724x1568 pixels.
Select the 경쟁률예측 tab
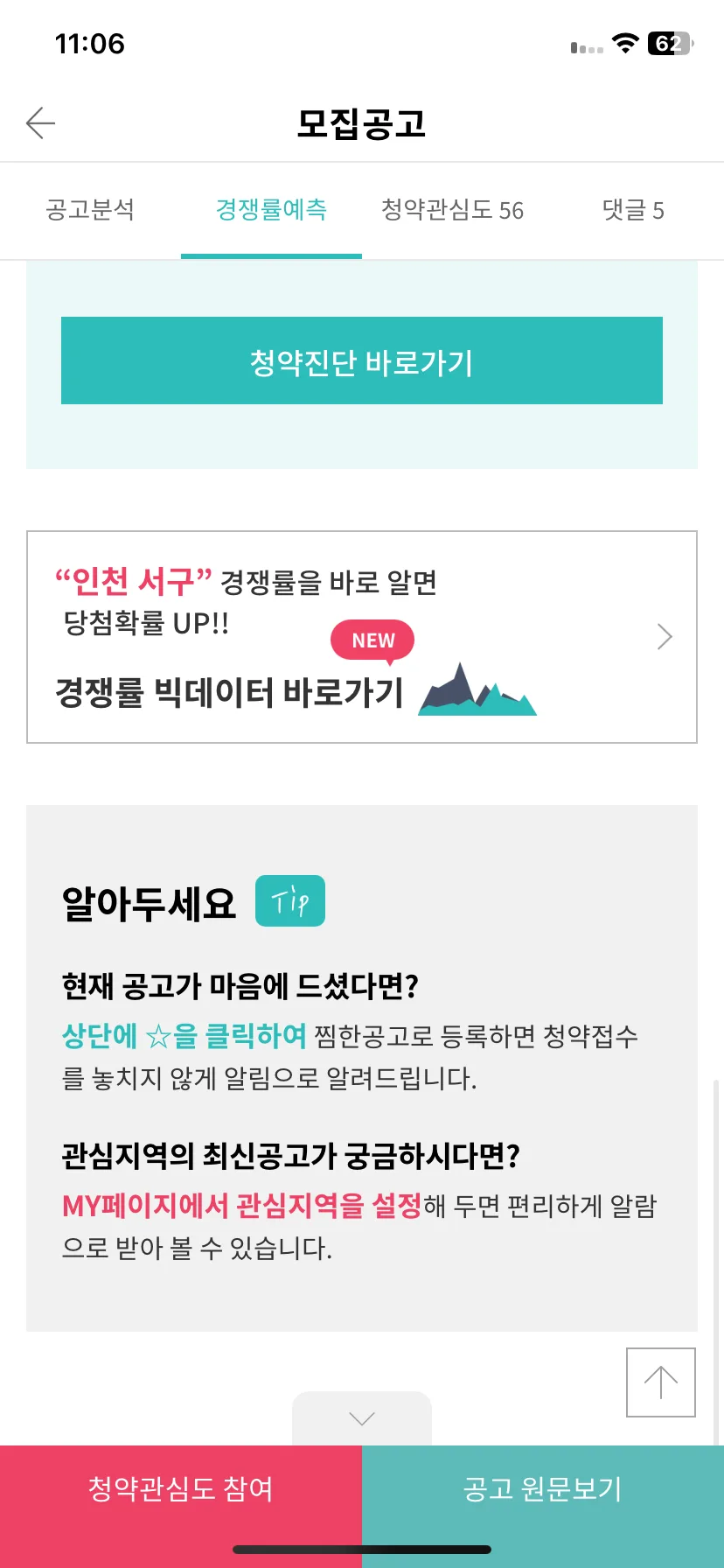click(x=271, y=210)
